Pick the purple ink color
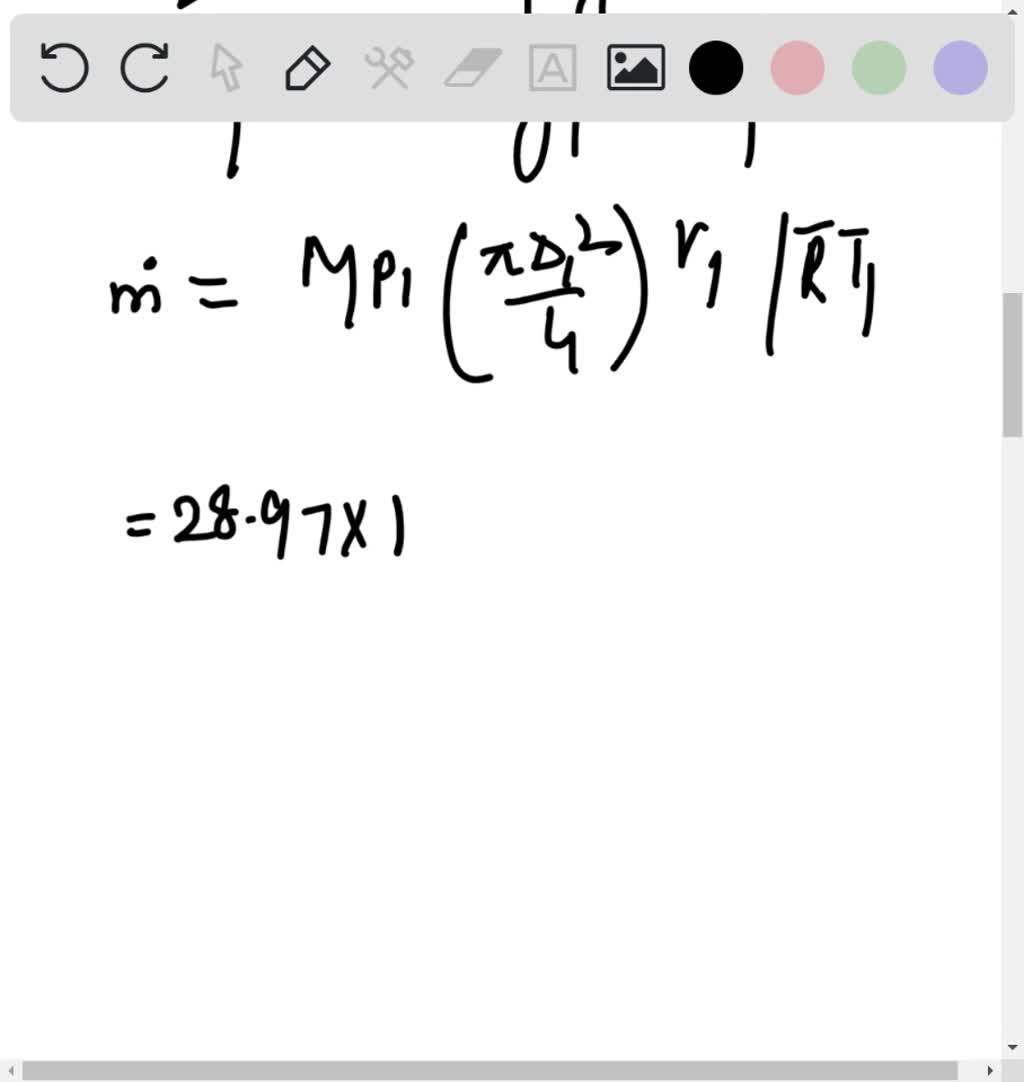The image size is (1024, 1082). pos(960,69)
